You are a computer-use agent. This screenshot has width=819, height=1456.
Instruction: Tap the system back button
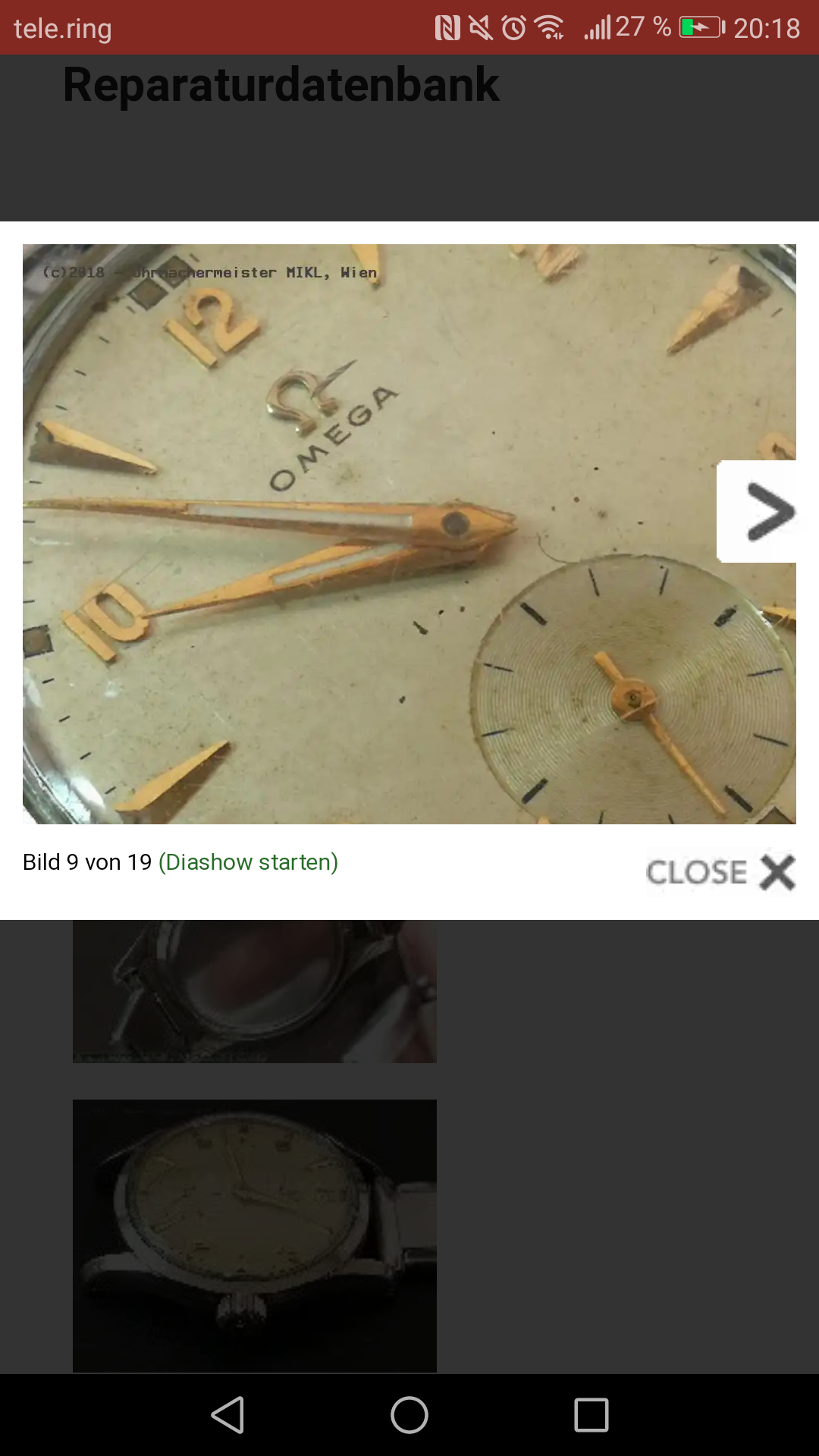pos(227,1415)
